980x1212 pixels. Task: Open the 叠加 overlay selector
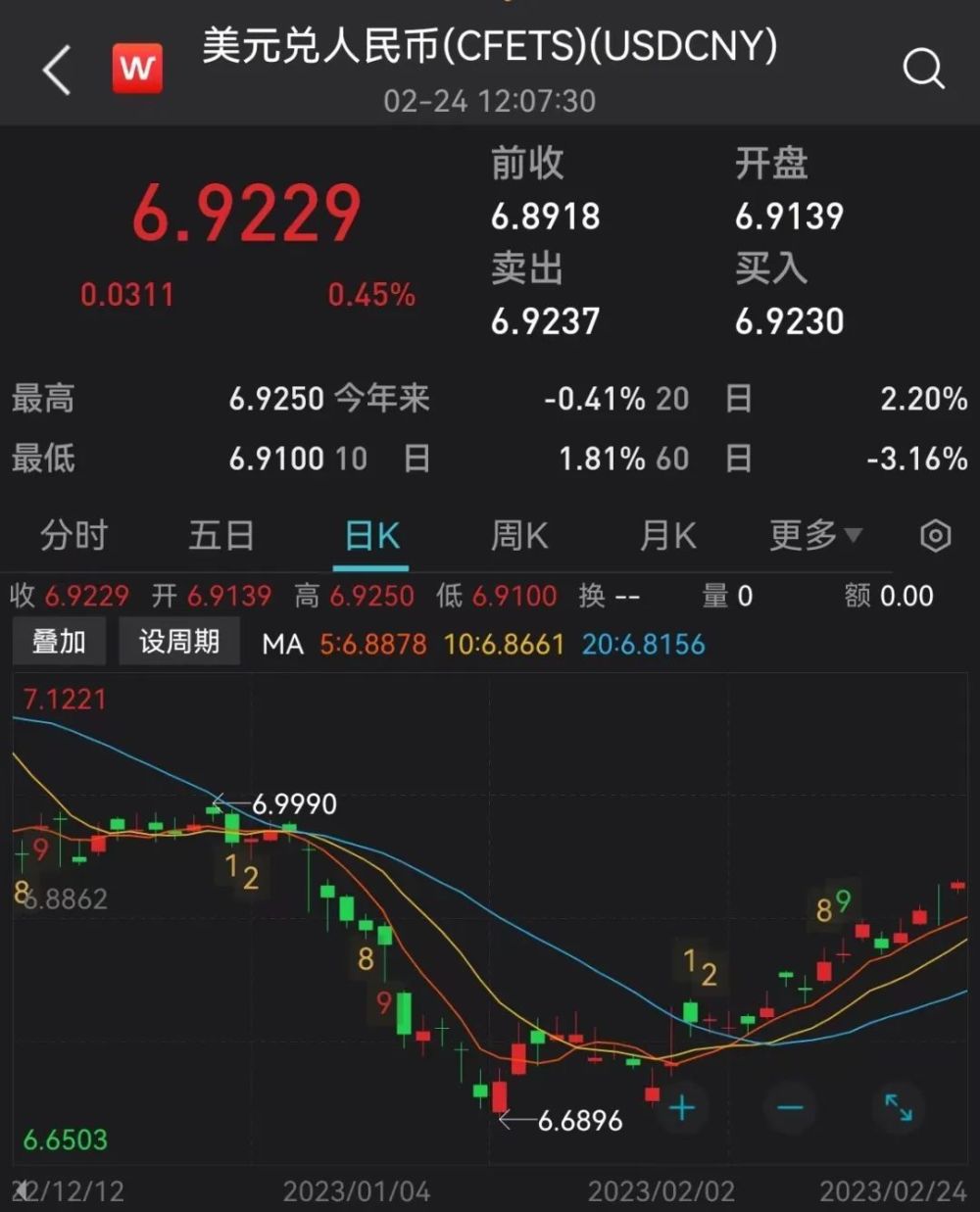click(59, 640)
